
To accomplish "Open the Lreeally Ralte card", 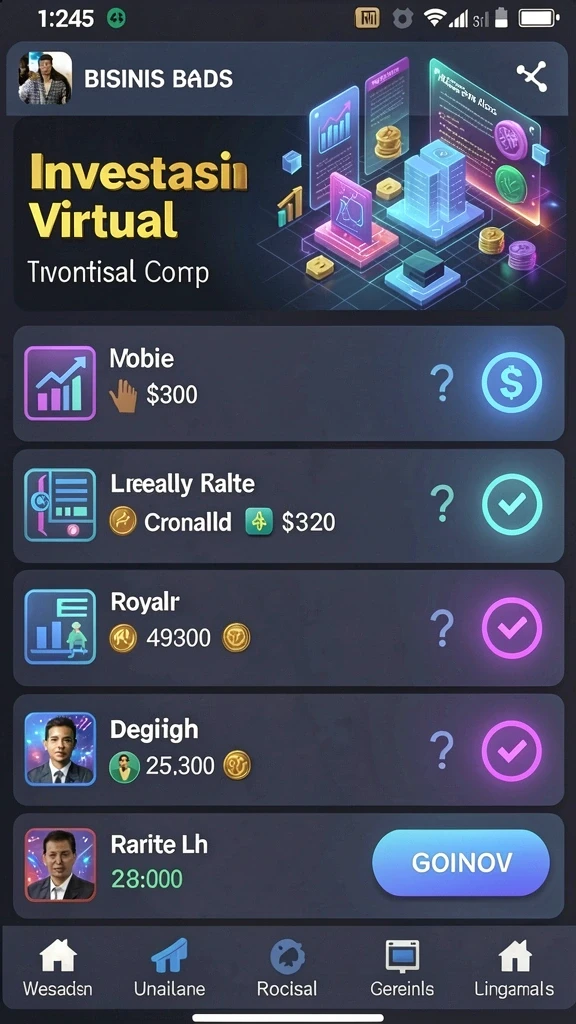I will click(x=289, y=505).
